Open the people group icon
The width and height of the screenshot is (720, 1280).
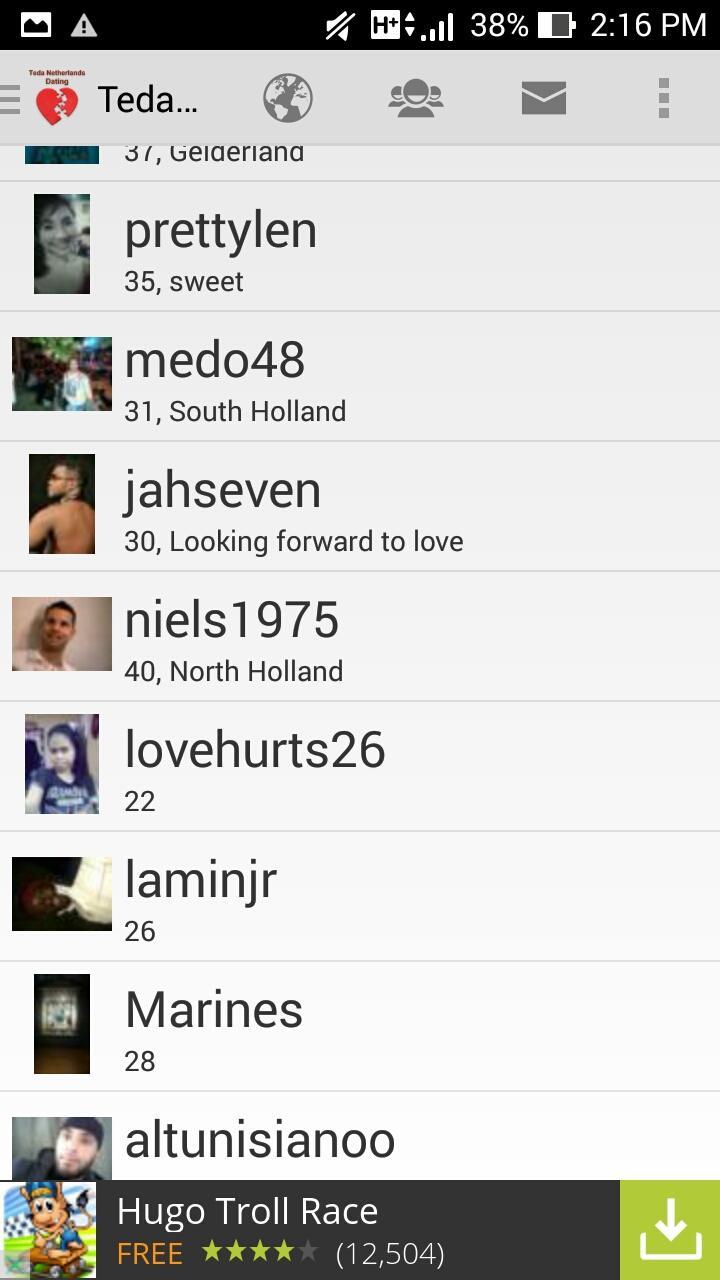[415, 99]
